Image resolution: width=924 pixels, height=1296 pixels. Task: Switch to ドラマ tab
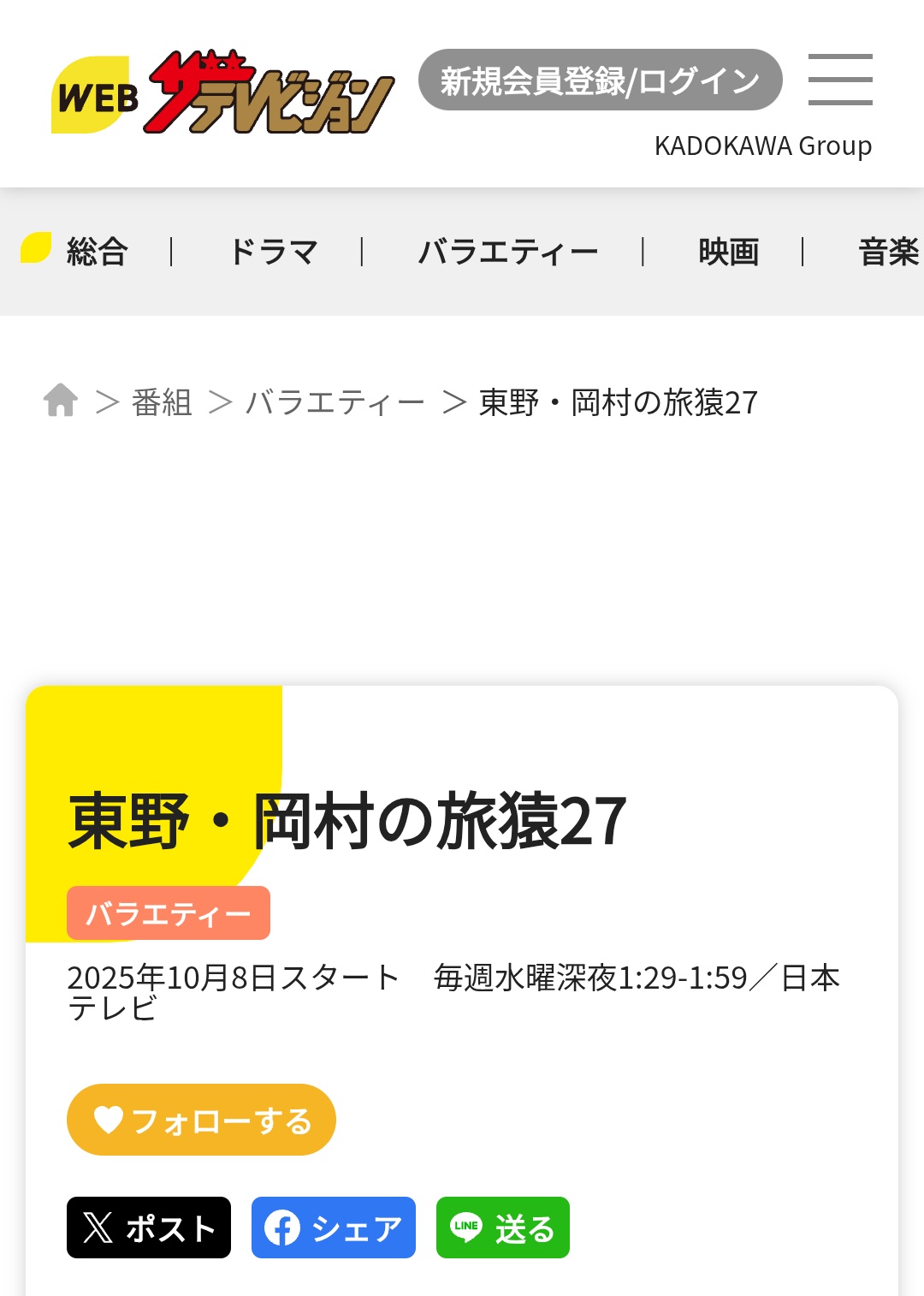[273, 252]
